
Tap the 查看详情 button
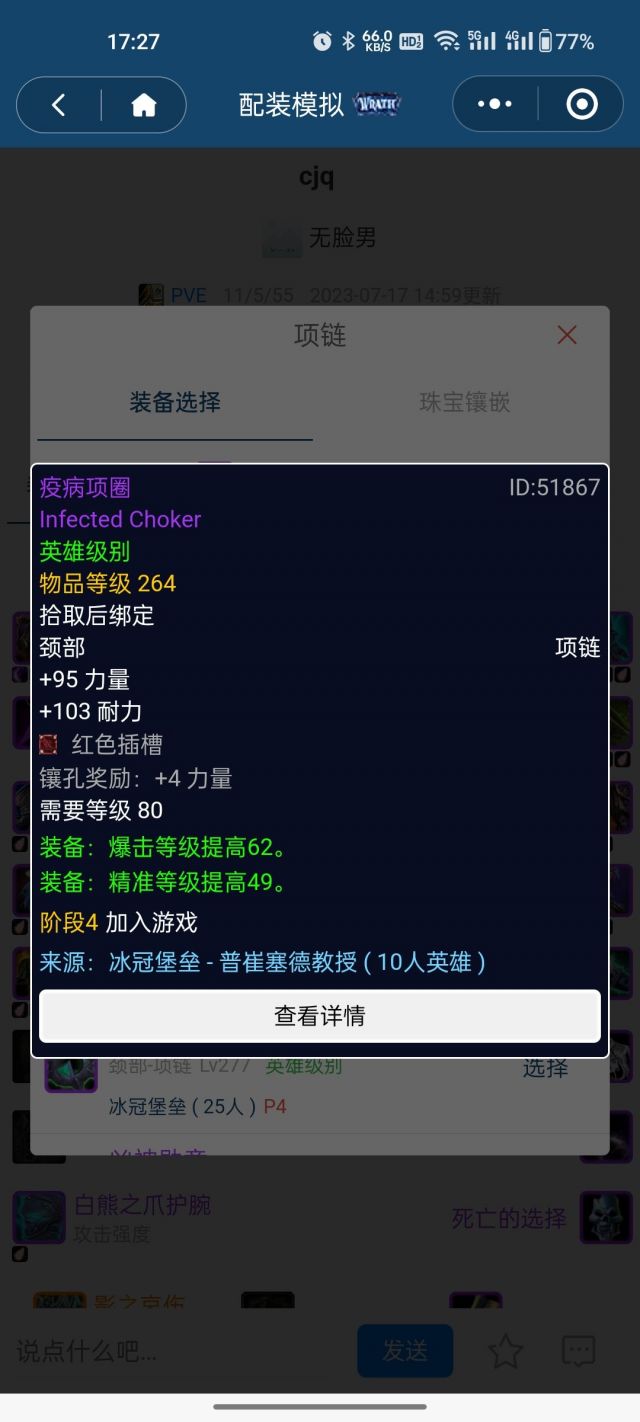320,1016
